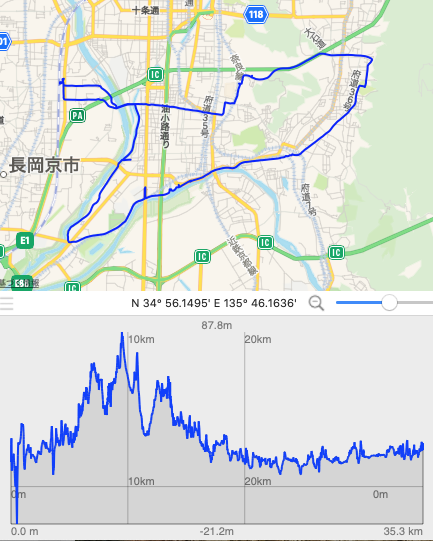The image size is (433, 541).
Task: Tap the map legal info link
Action: (x=19, y=284)
